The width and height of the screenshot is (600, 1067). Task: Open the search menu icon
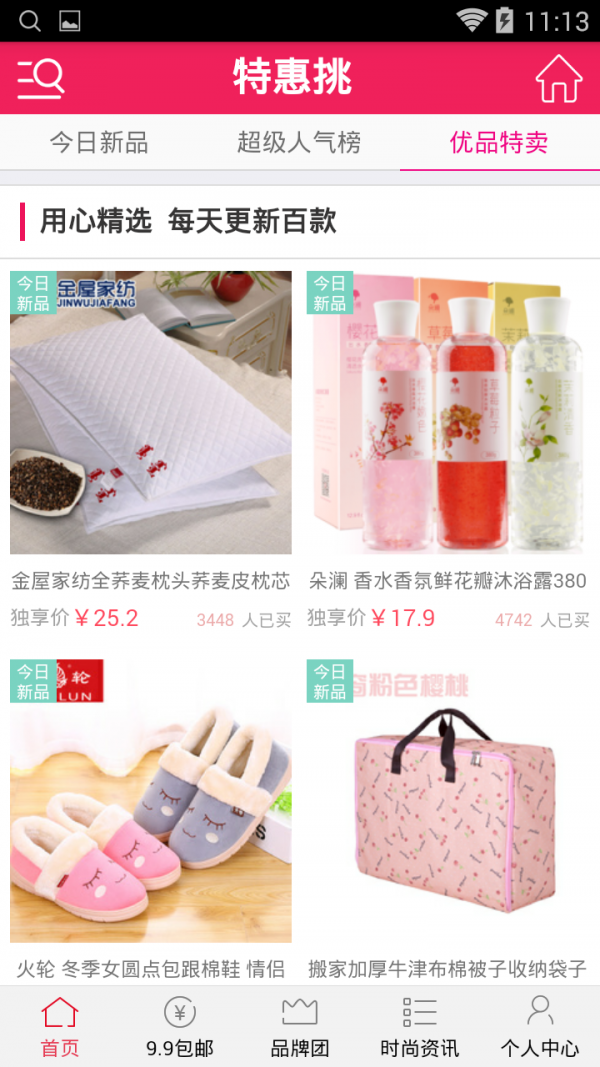pos(41,78)
